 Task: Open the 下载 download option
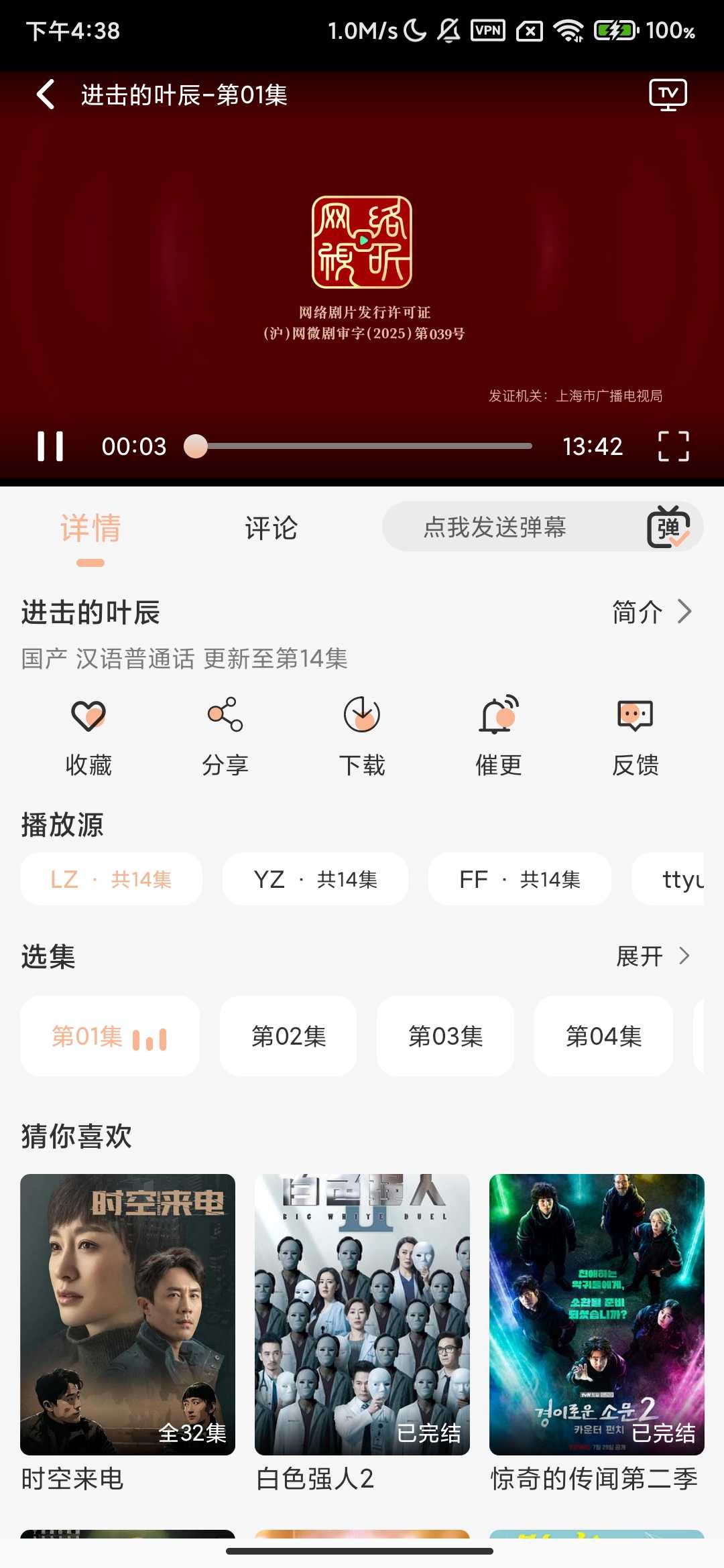[361, 734]
